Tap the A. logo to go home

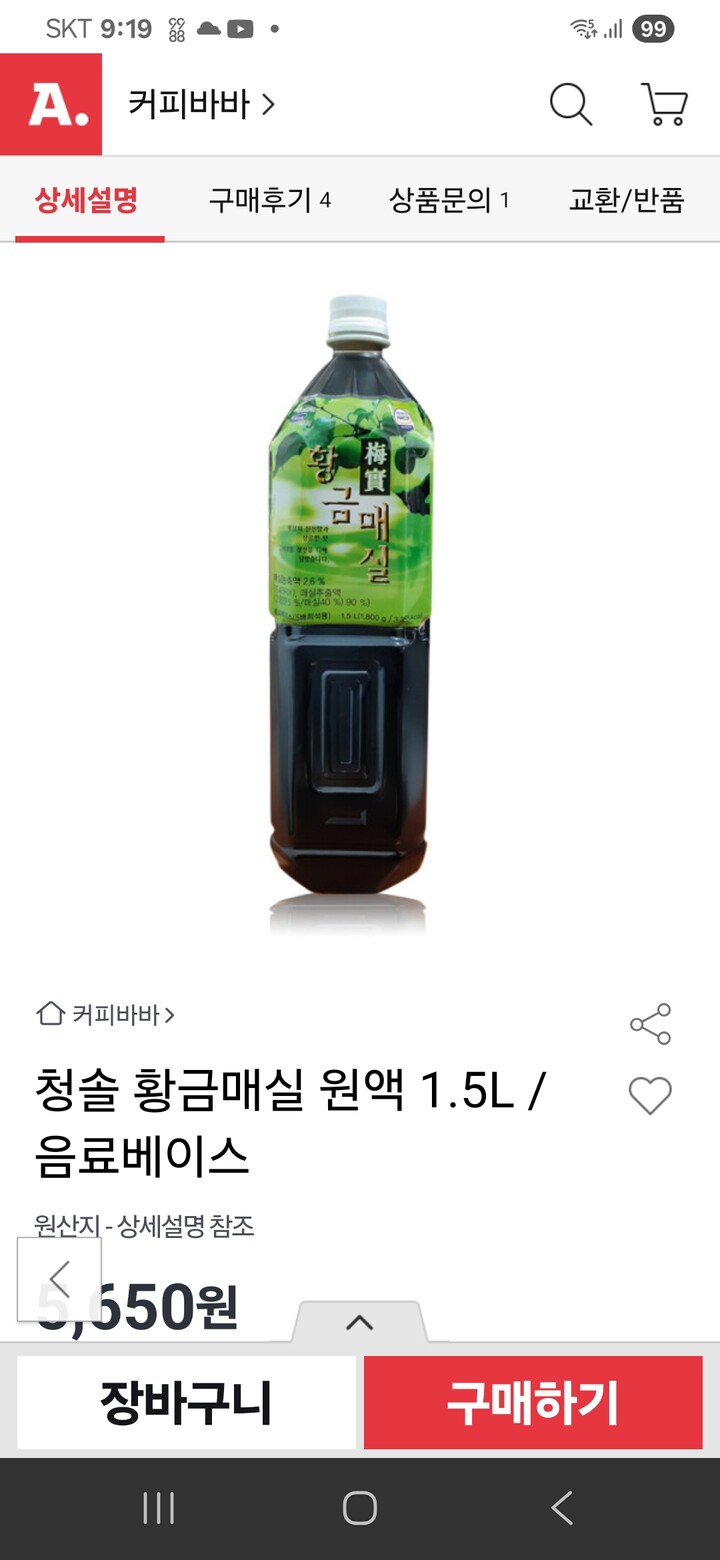[51, 104]
